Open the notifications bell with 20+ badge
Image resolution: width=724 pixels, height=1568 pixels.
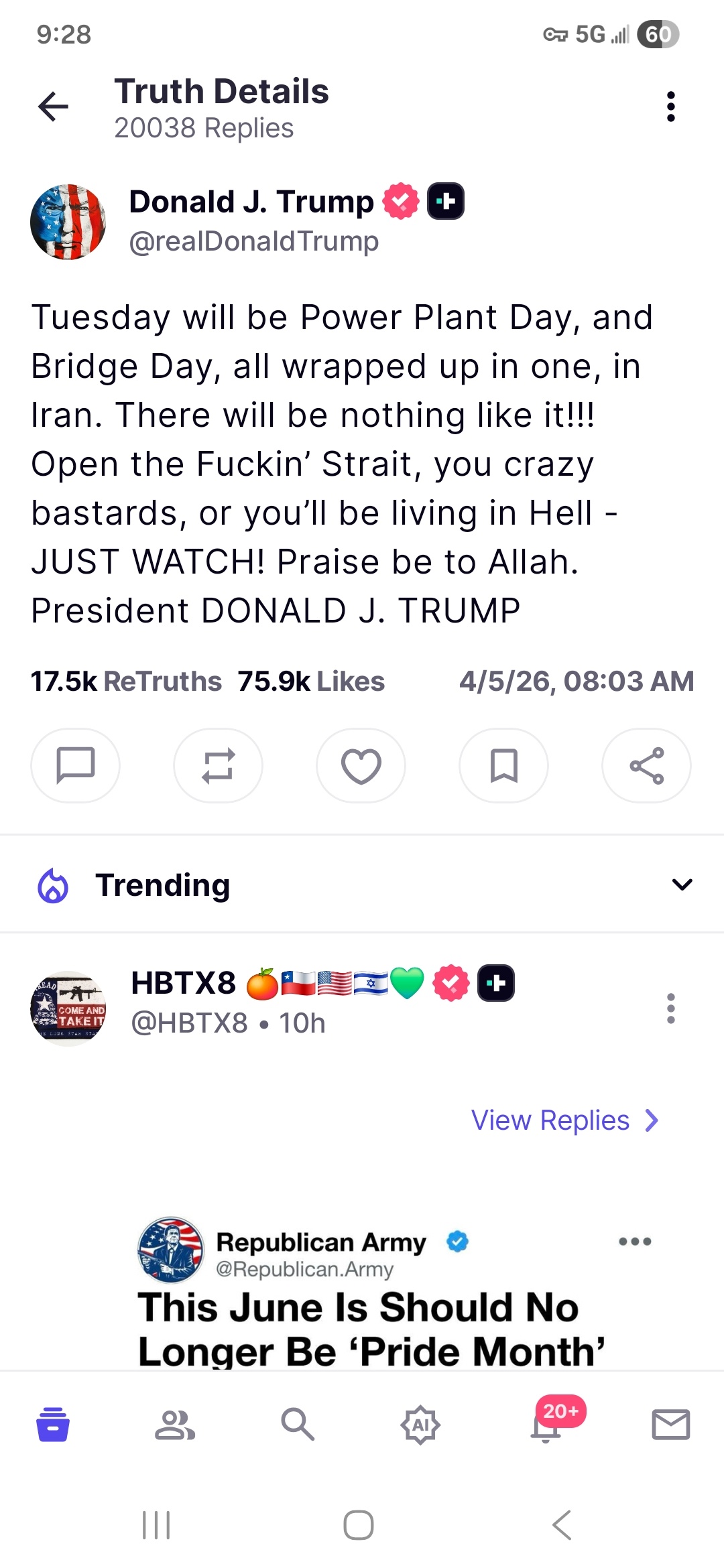pos(547,1424)
